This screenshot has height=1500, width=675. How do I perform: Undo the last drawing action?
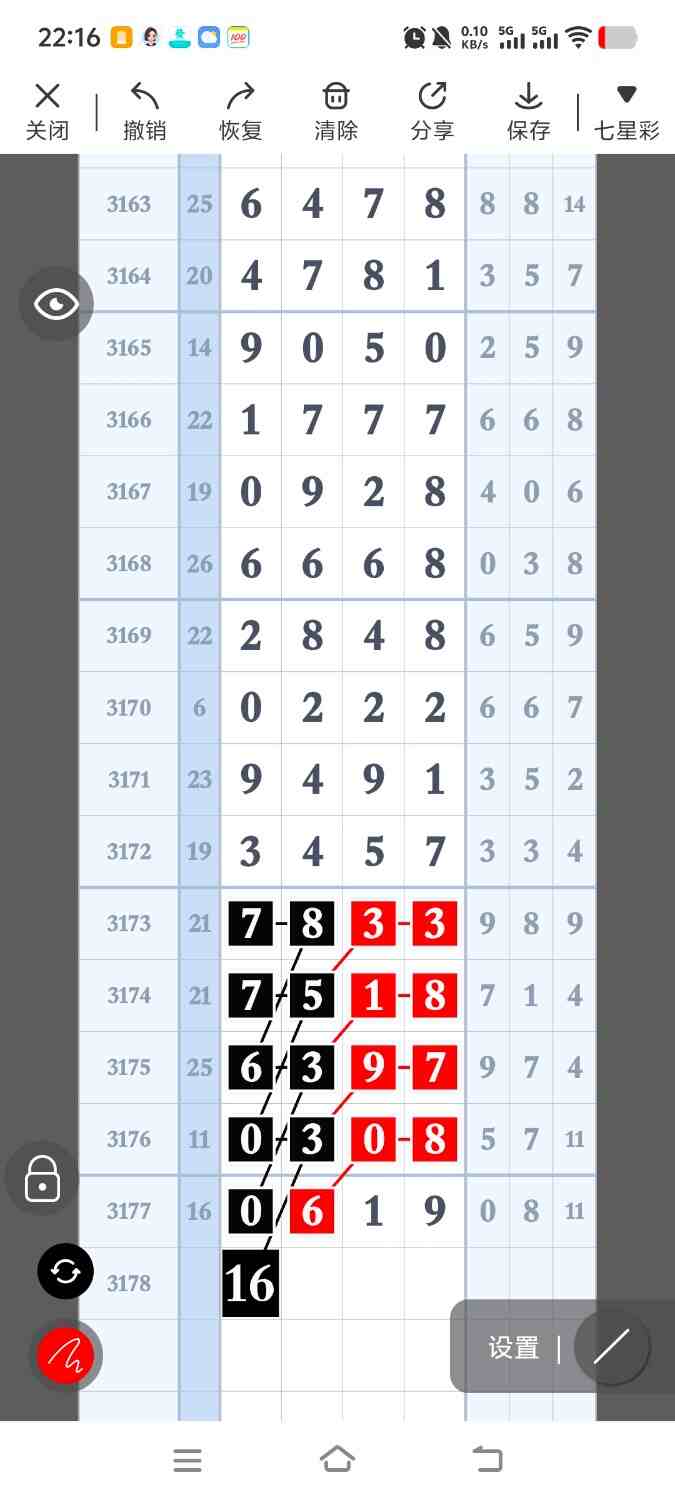click(x=144, y=111)
